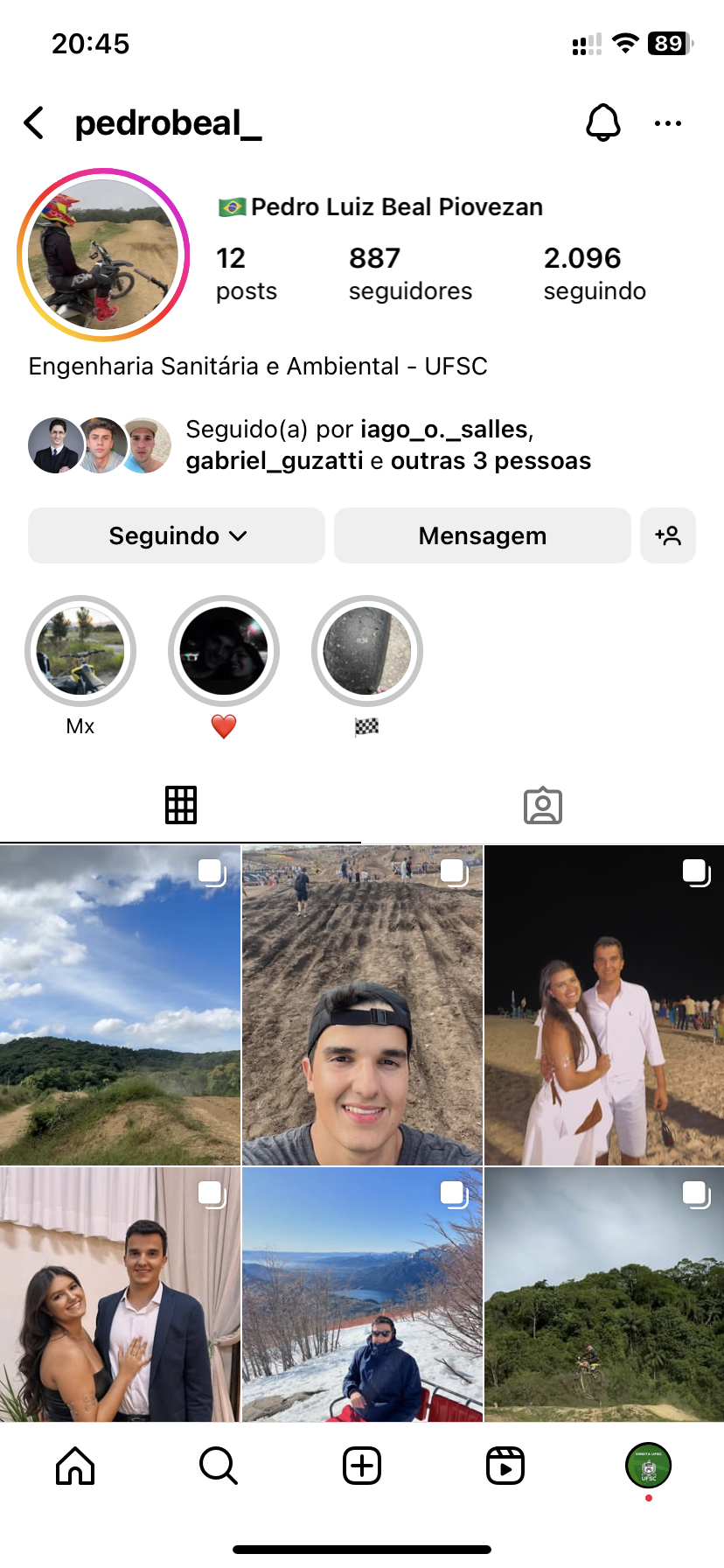
Task: Switch to the tagged photos tab
Action: click(543, 805)
